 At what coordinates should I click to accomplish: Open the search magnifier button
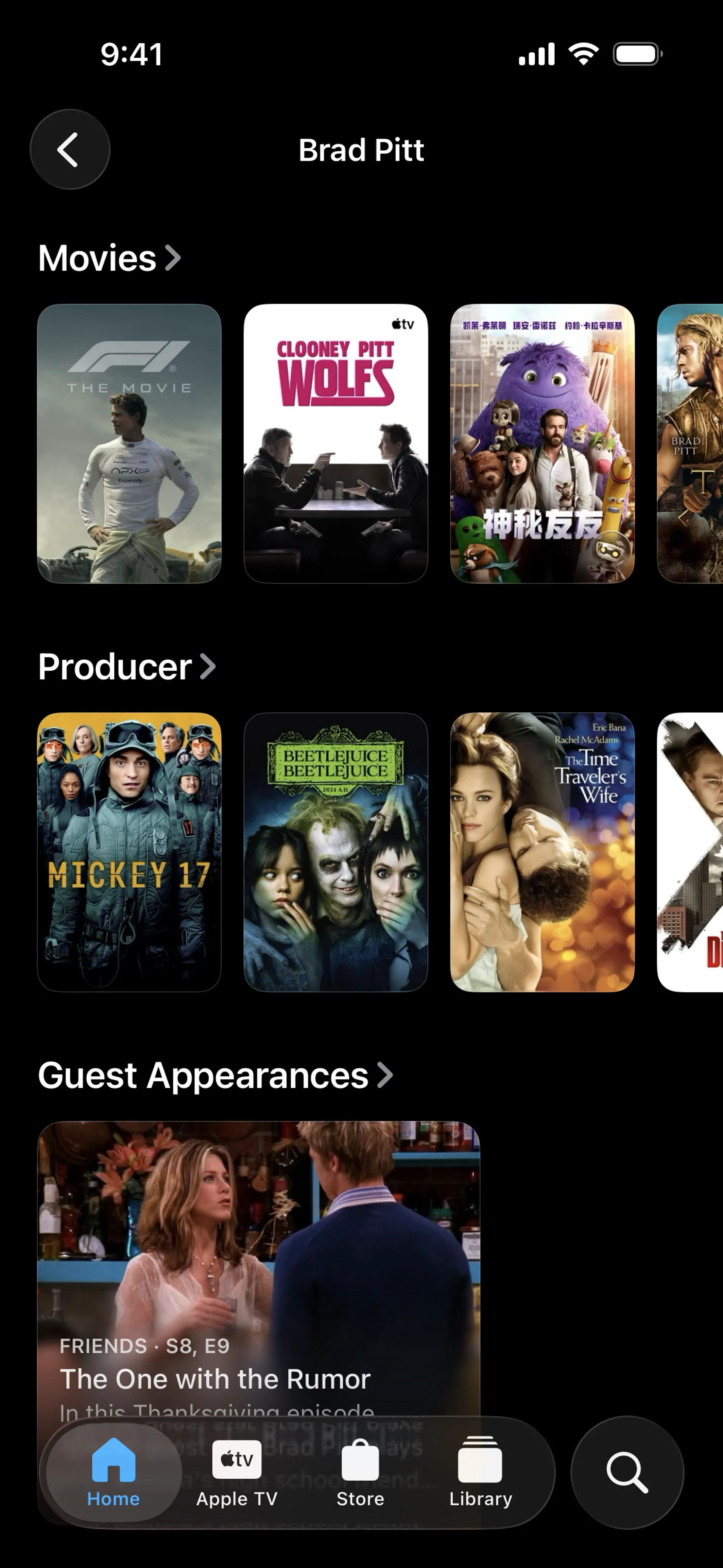point(627,1472)
